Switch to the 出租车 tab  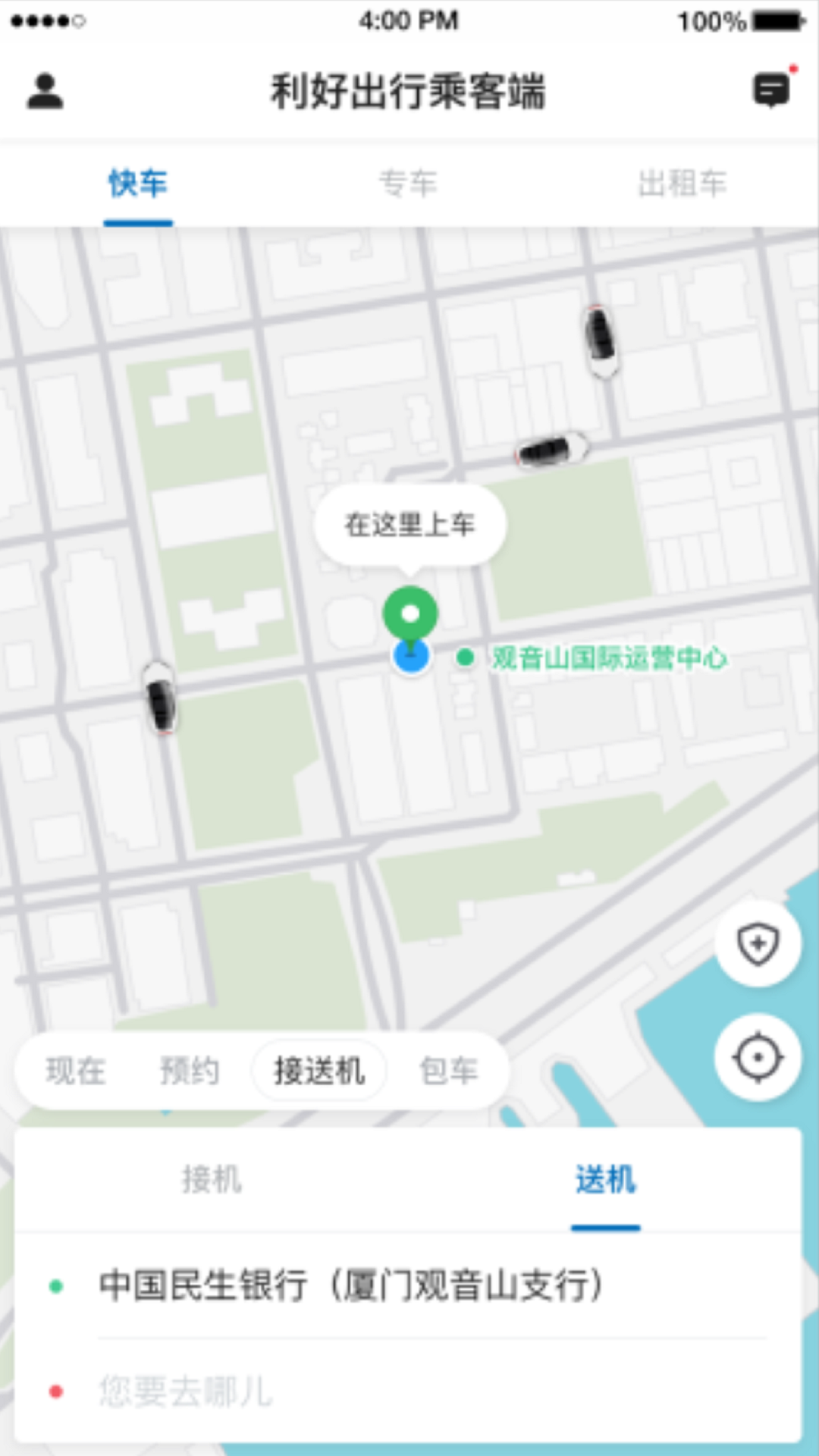pyautogui.click(x=682, y=184)
